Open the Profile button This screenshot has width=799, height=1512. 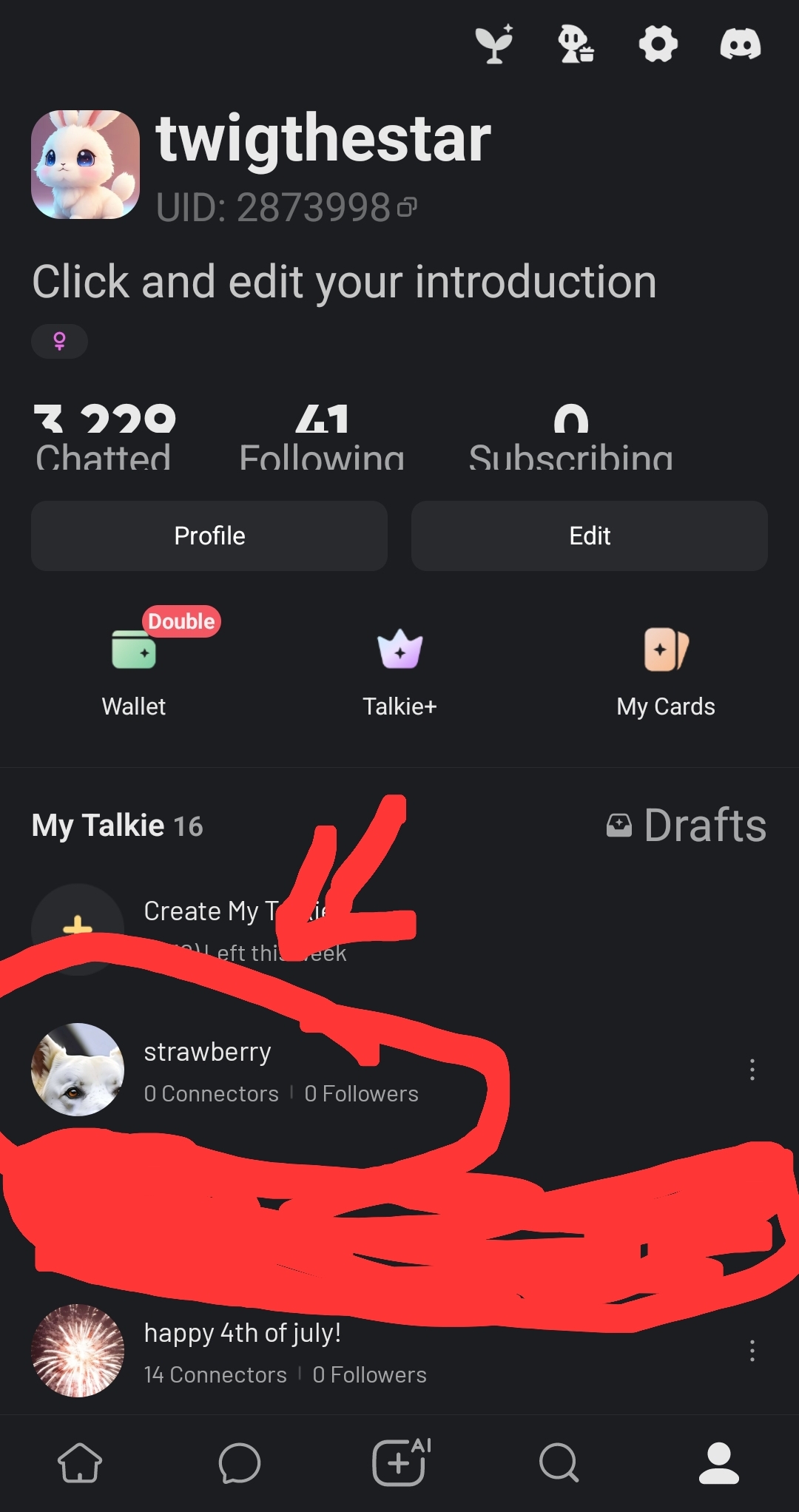tap(209, 536)
